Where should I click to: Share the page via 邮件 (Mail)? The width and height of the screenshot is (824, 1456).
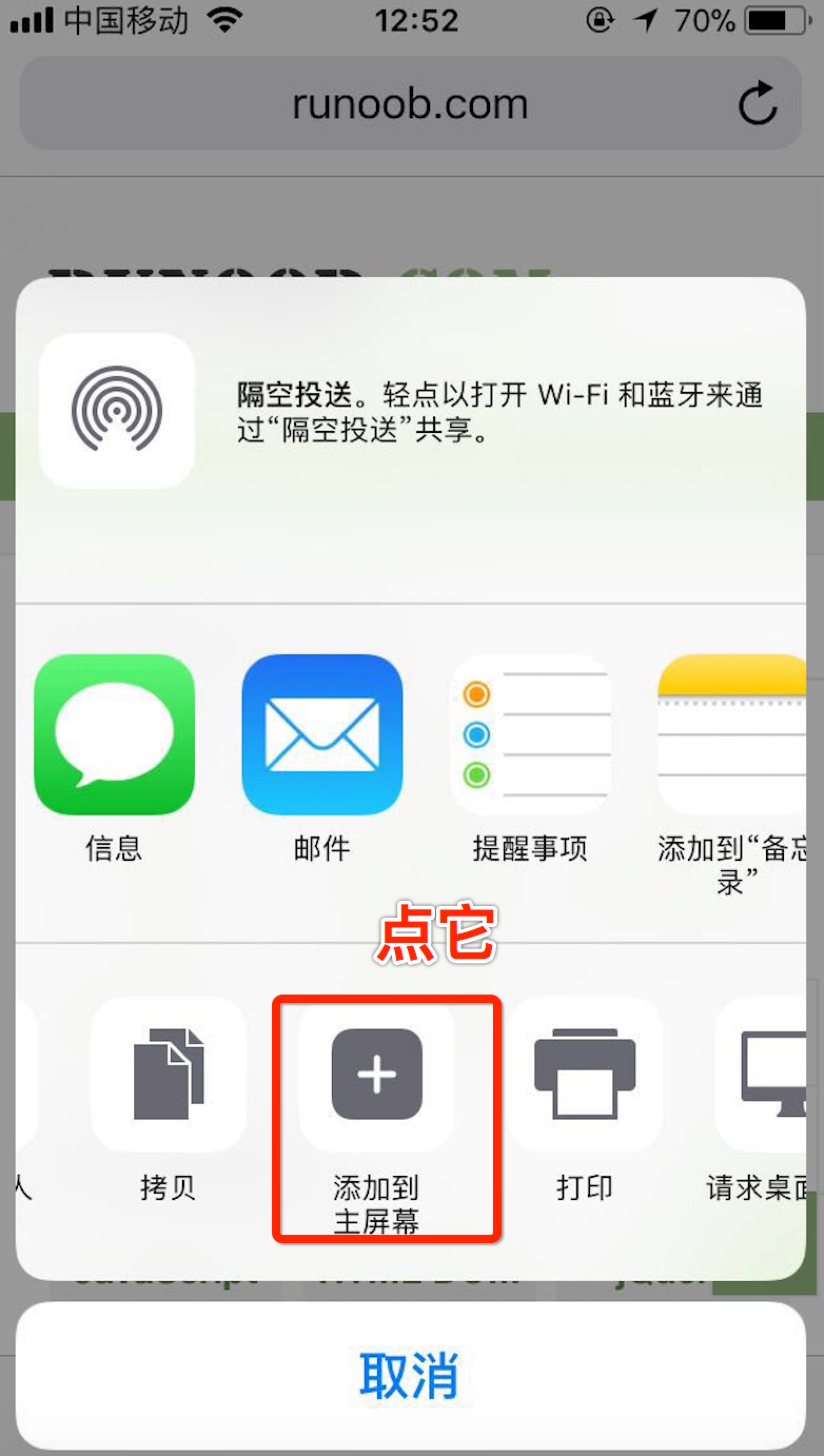322,735
